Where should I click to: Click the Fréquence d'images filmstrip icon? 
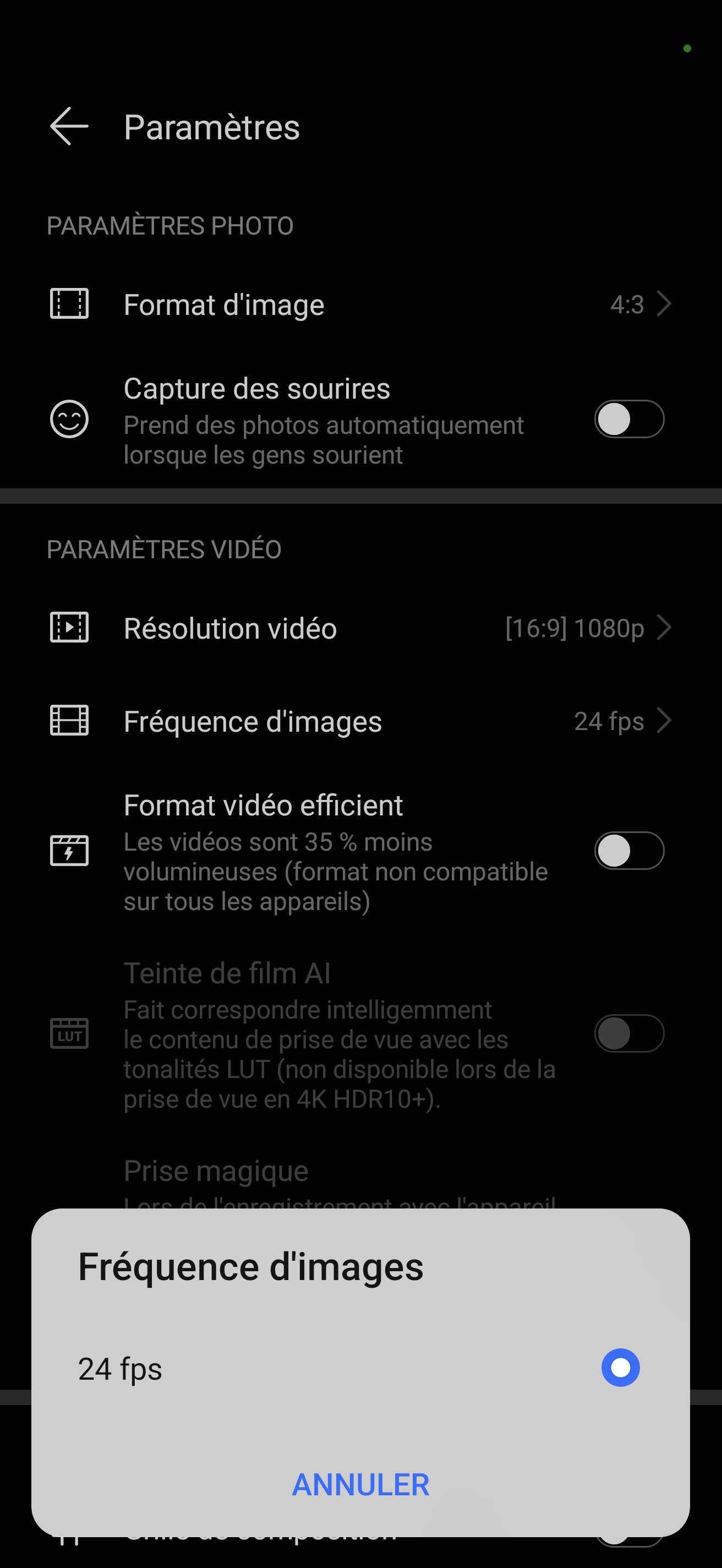click(69, 721)
